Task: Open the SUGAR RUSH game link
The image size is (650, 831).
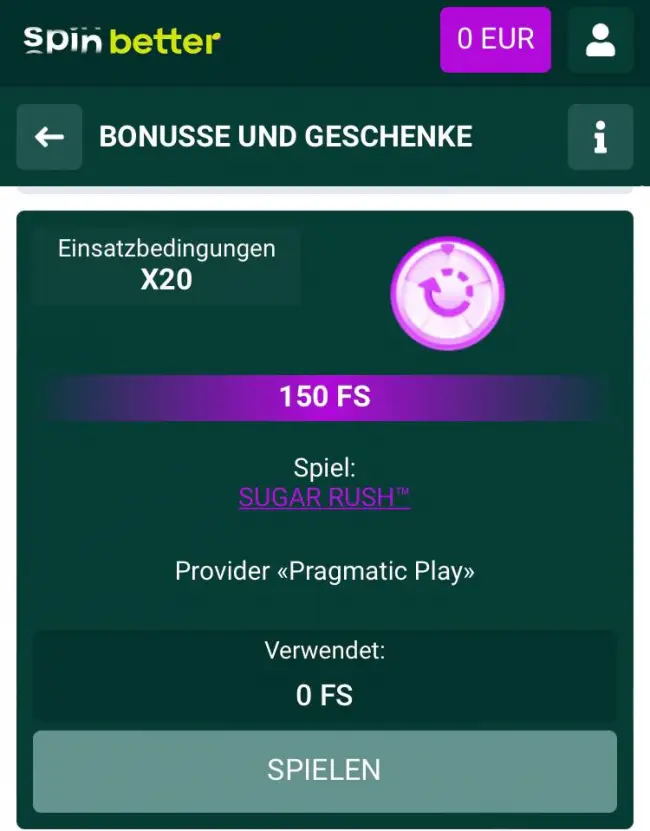Action: pos(324,497)
